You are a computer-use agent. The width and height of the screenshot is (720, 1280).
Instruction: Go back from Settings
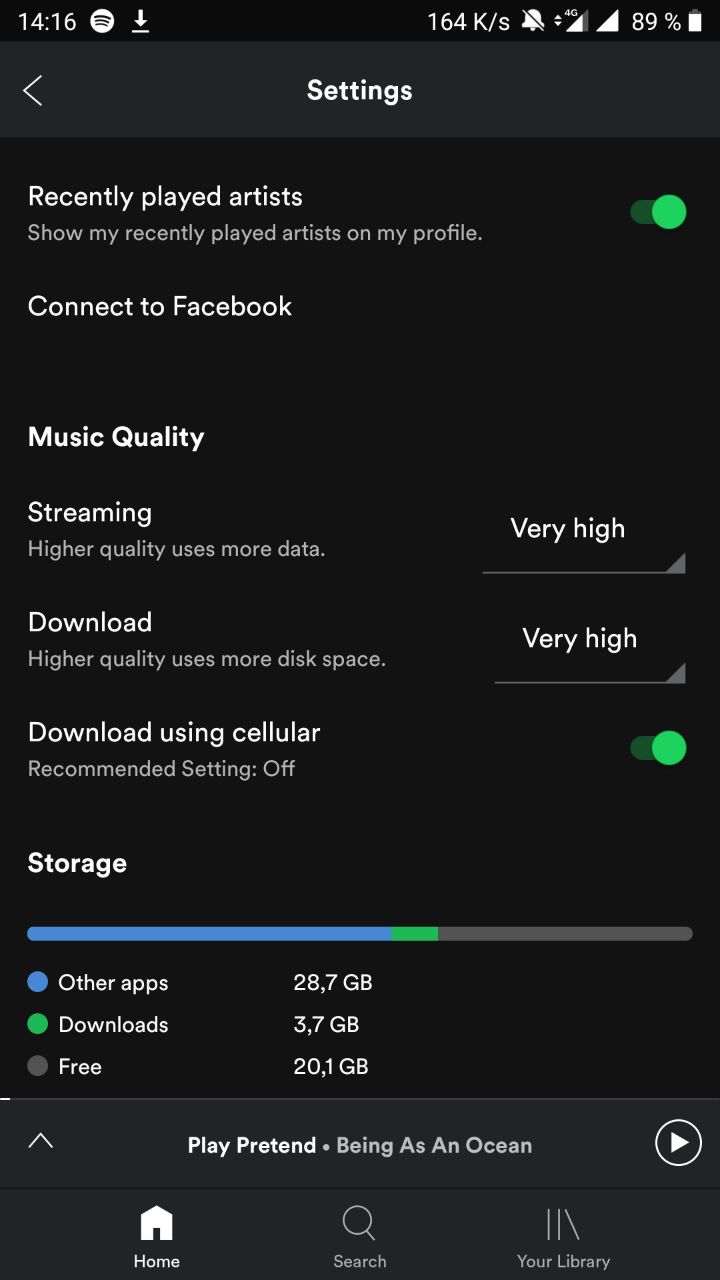click(33, 91)
